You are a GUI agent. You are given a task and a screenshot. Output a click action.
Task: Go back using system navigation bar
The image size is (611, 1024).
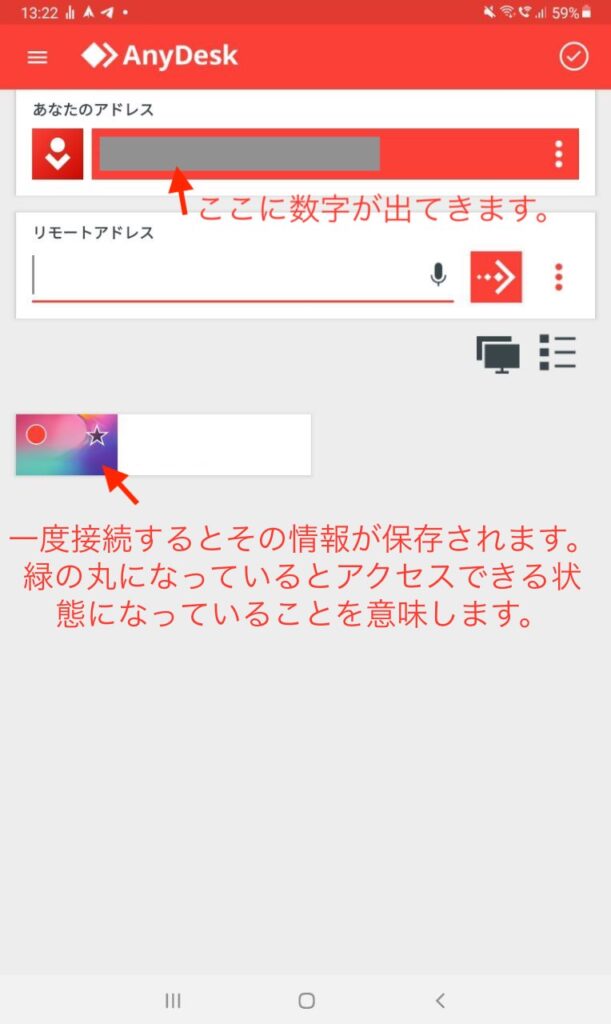coord(440,1000)
